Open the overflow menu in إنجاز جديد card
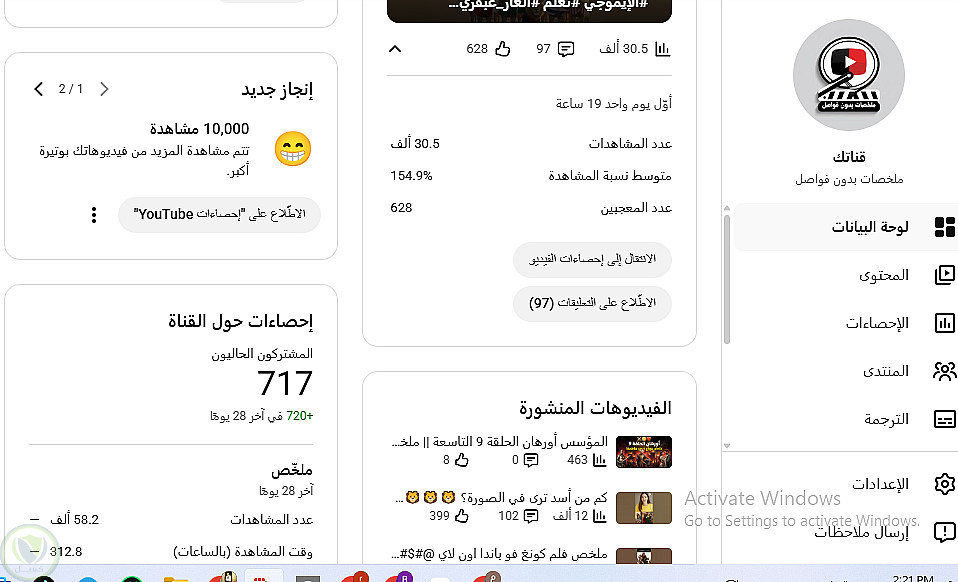Image resolution: width=958 pixels, height=582 pixels. tap(94, 215)
